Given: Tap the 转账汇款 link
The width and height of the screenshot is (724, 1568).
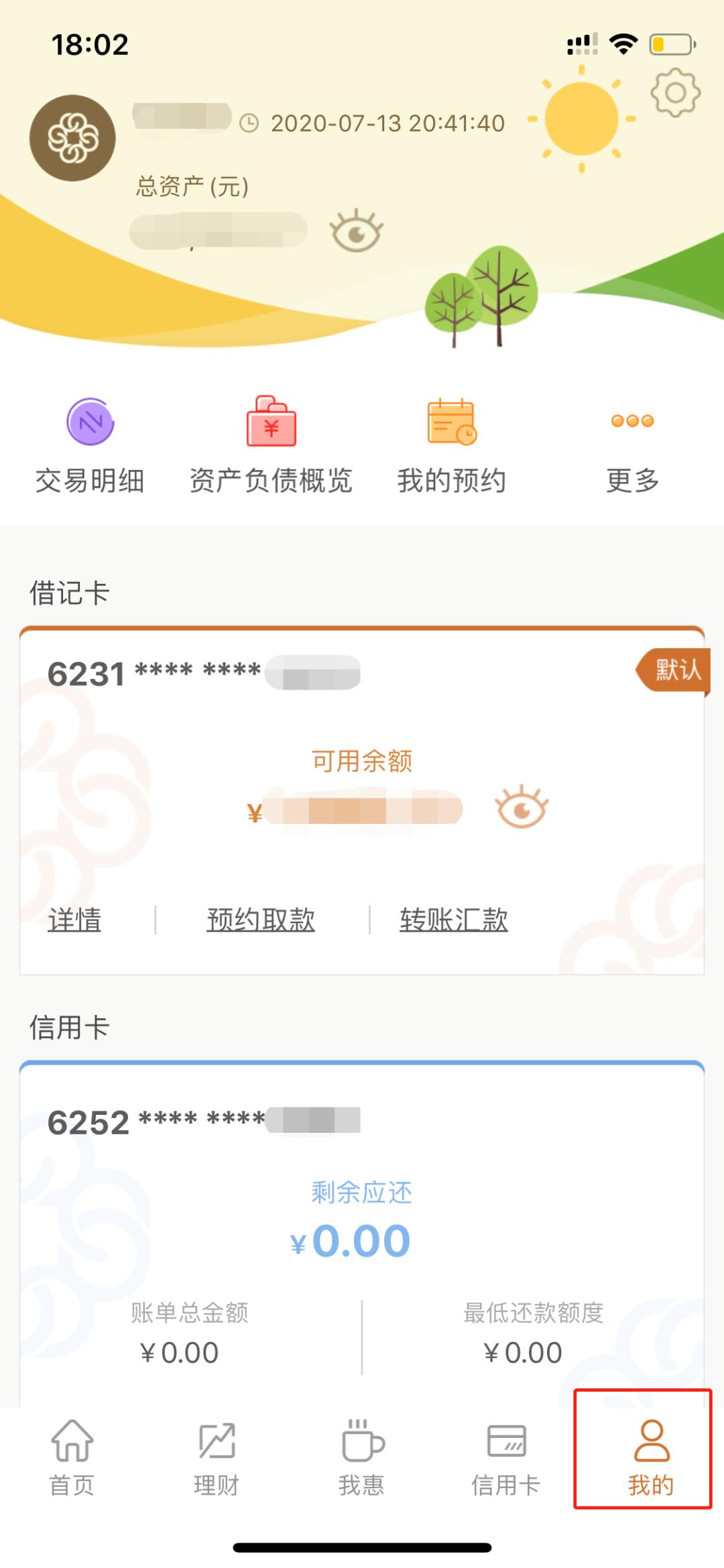Looking at the screenshot, I should [454, 920].
